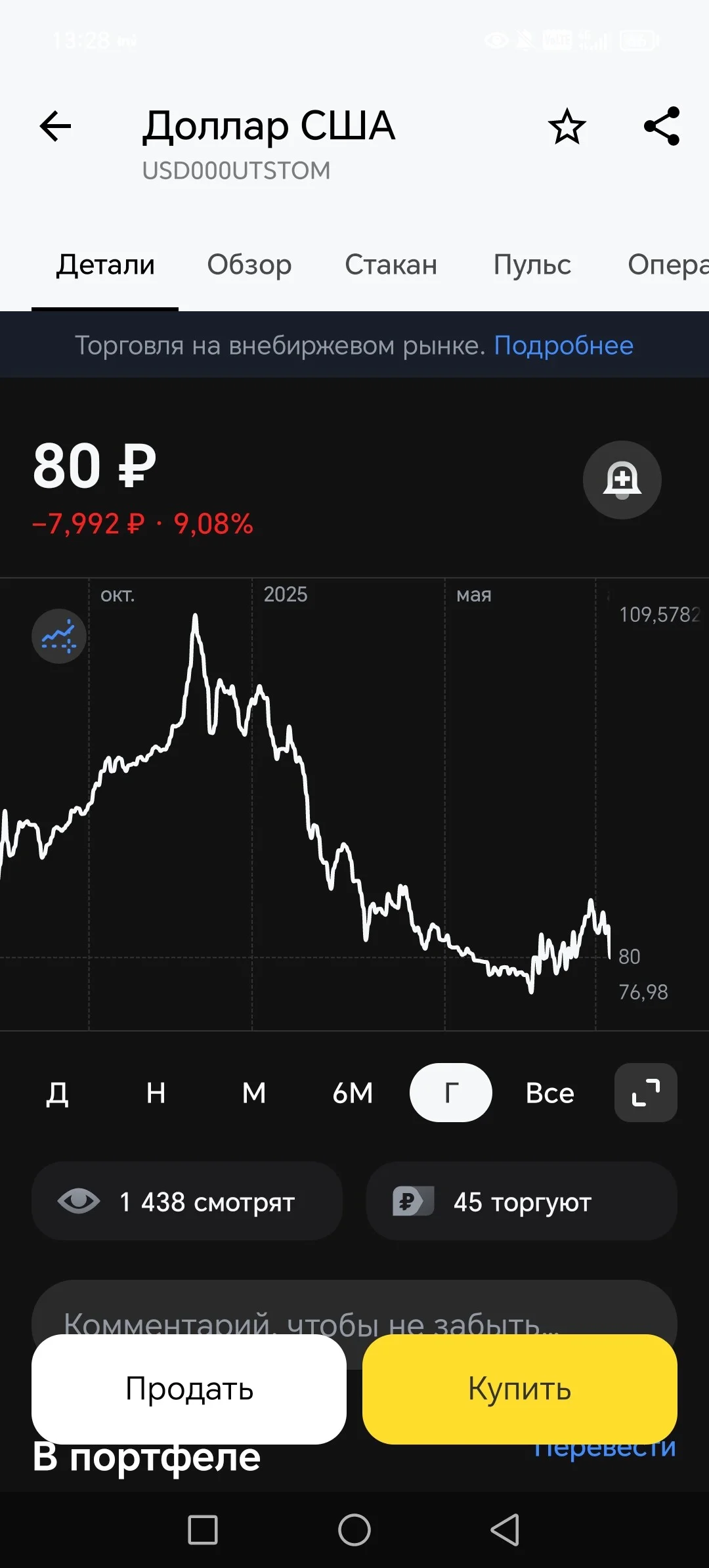709x1568 pixels.
Task: Tap the yellow Купить button
Action: click(x=520, y=1389)
